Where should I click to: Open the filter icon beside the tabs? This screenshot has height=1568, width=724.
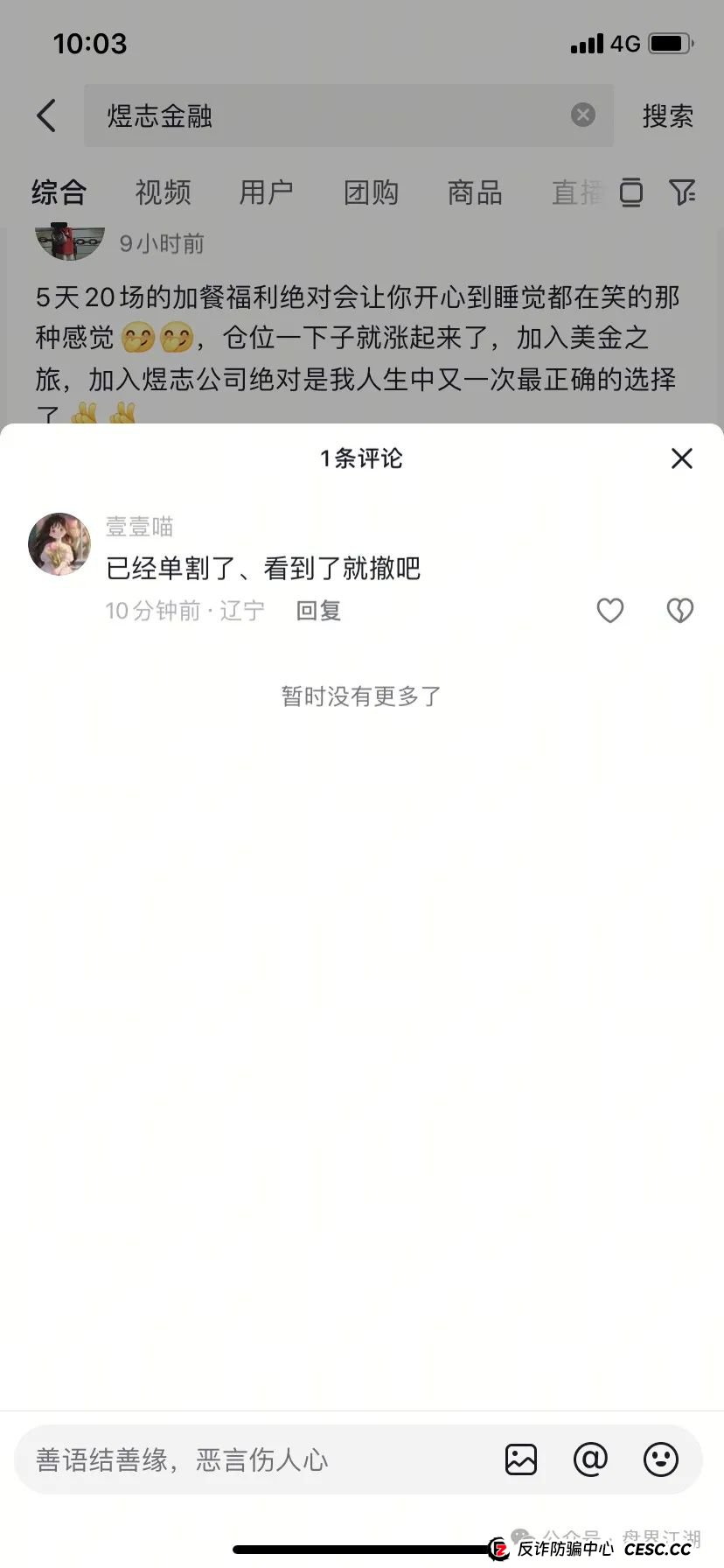coord(685,192)
